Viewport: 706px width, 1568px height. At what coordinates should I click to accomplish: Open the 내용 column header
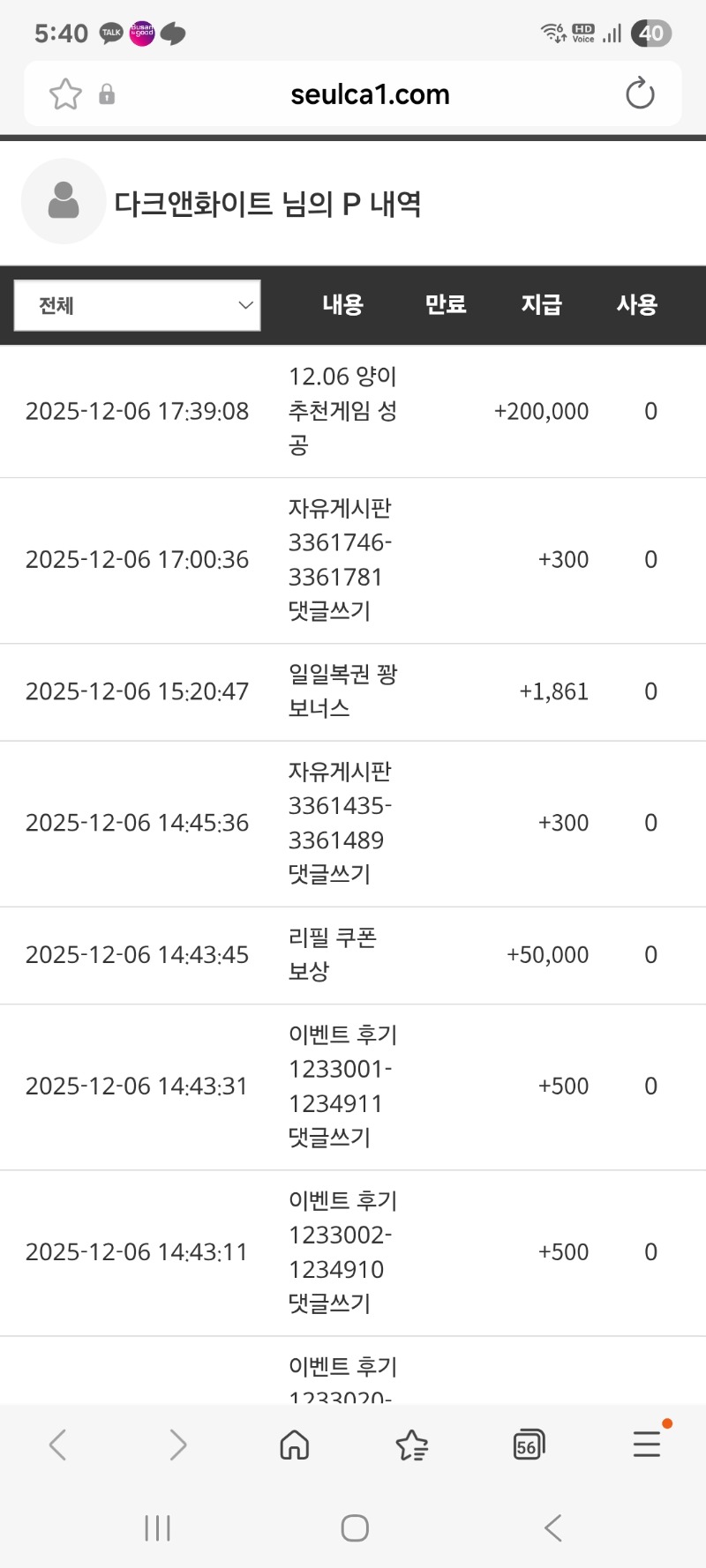click(343, 304)
